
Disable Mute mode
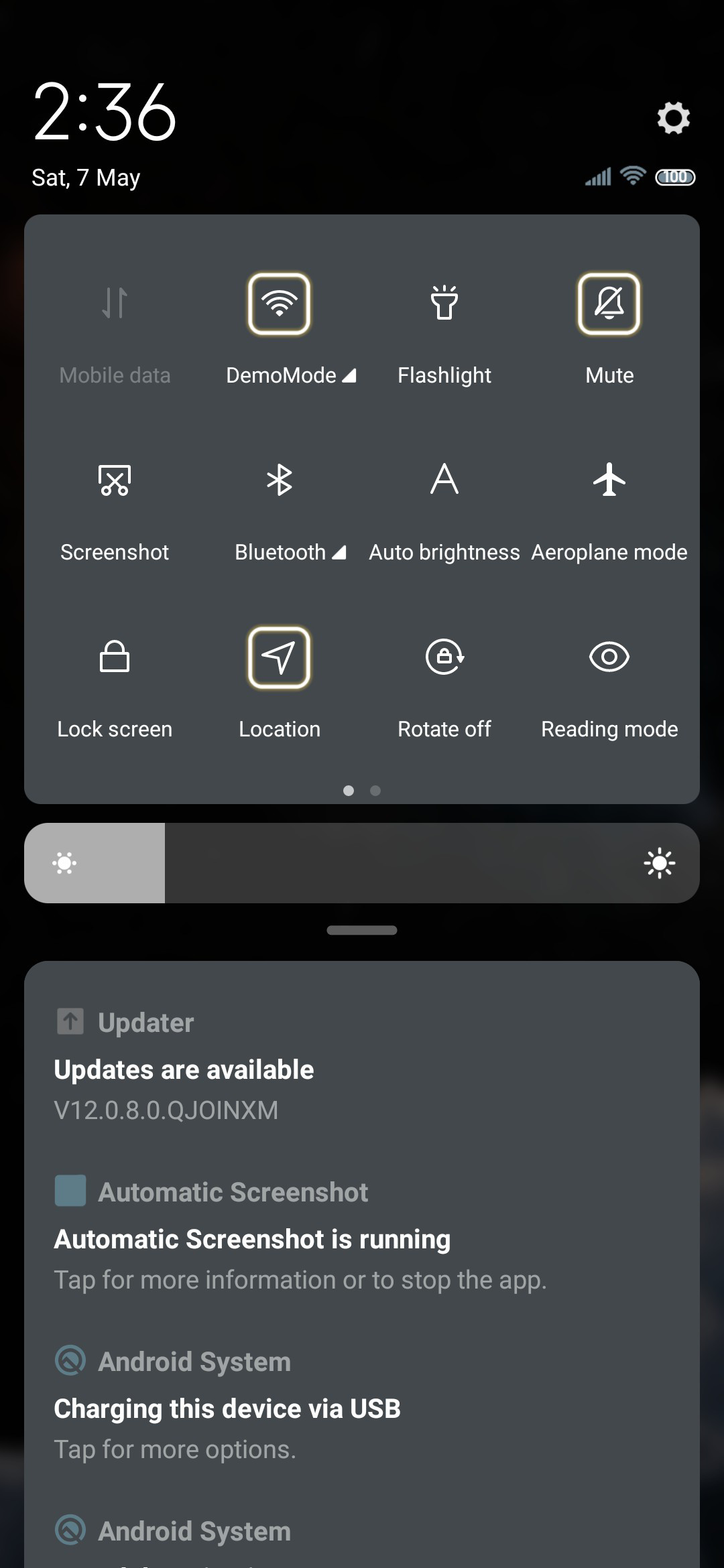click(x=609, y=304)
